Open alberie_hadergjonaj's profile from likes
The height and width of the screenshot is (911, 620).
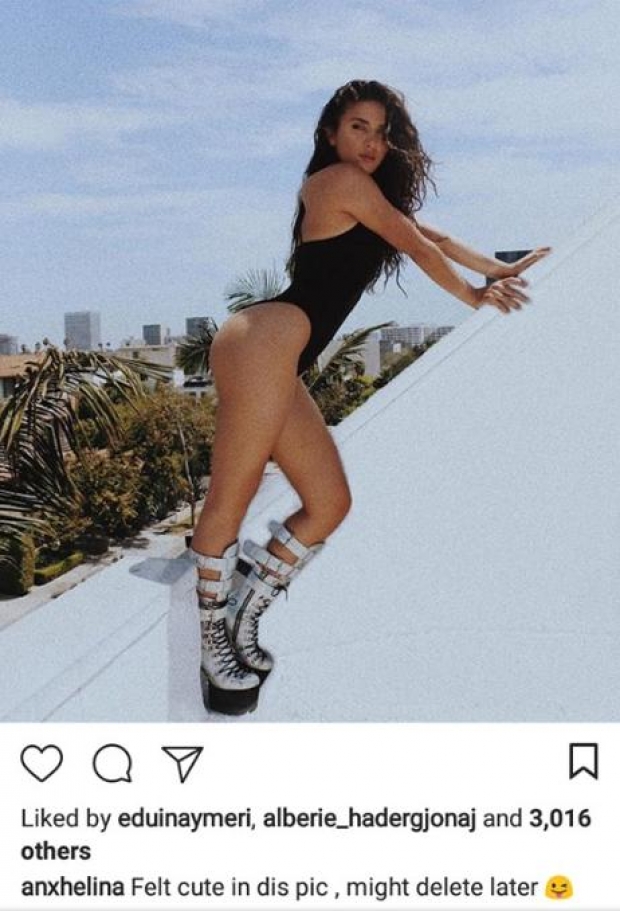(372, 819)
